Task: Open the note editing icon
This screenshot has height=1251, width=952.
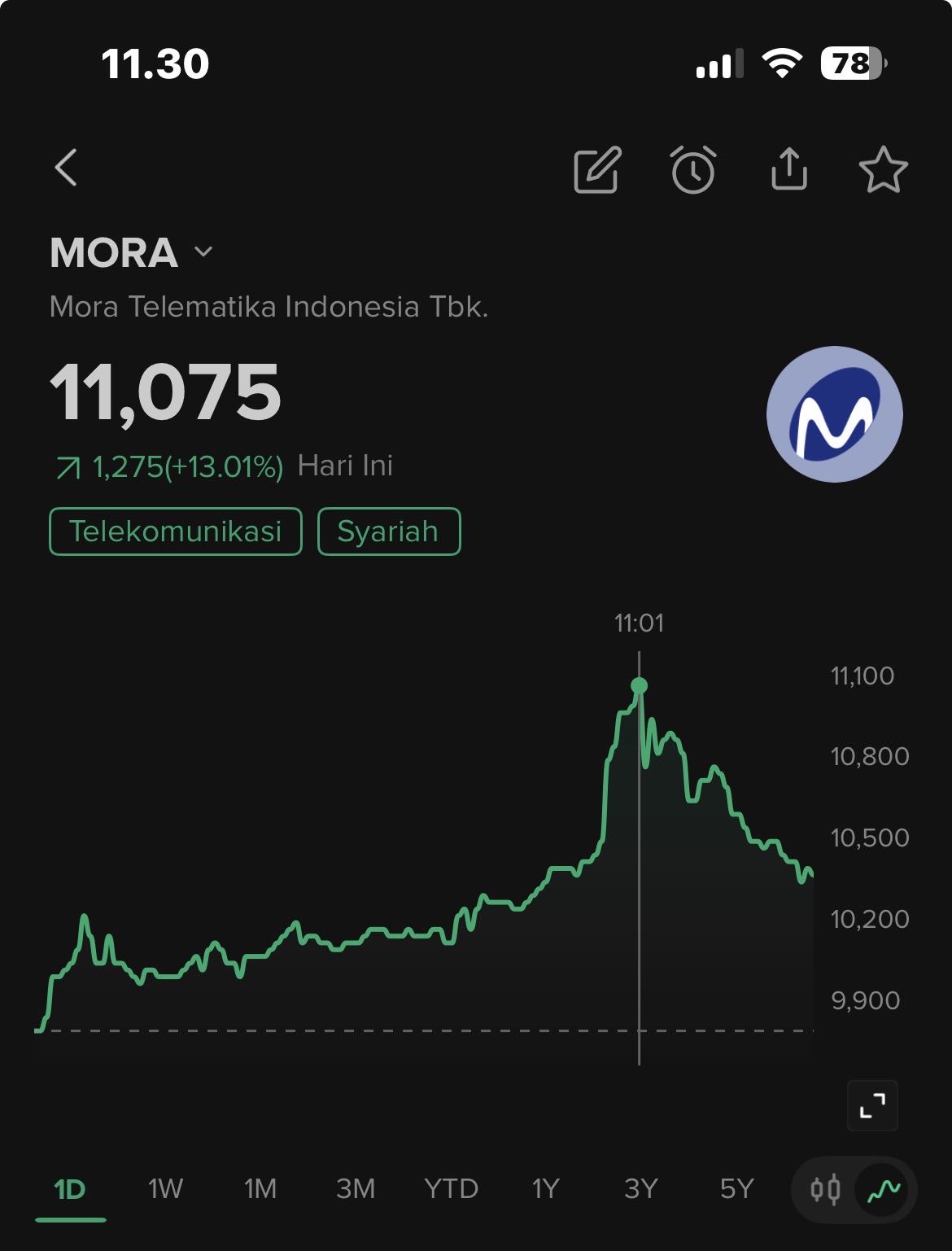Action: pos(597,170)
